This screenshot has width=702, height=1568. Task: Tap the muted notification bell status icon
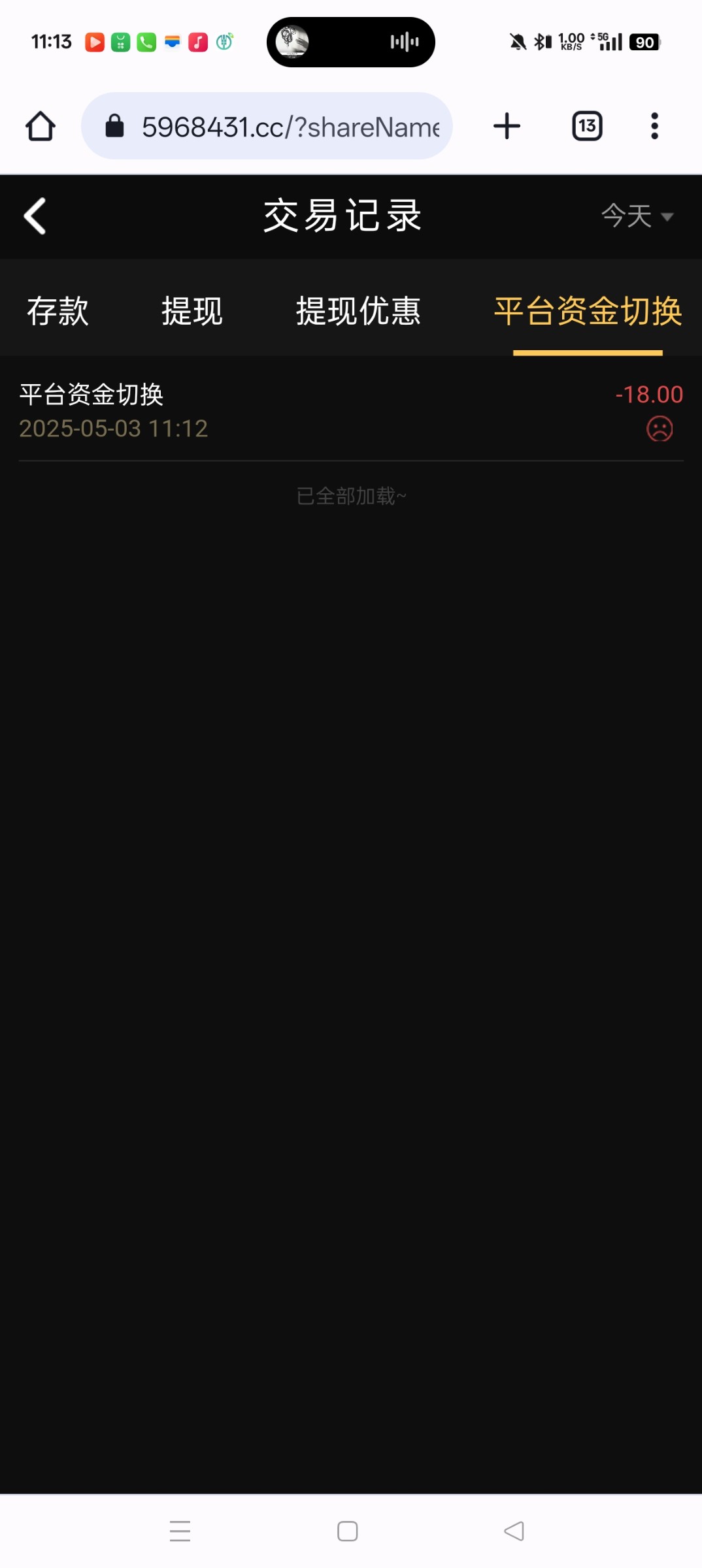516,41
